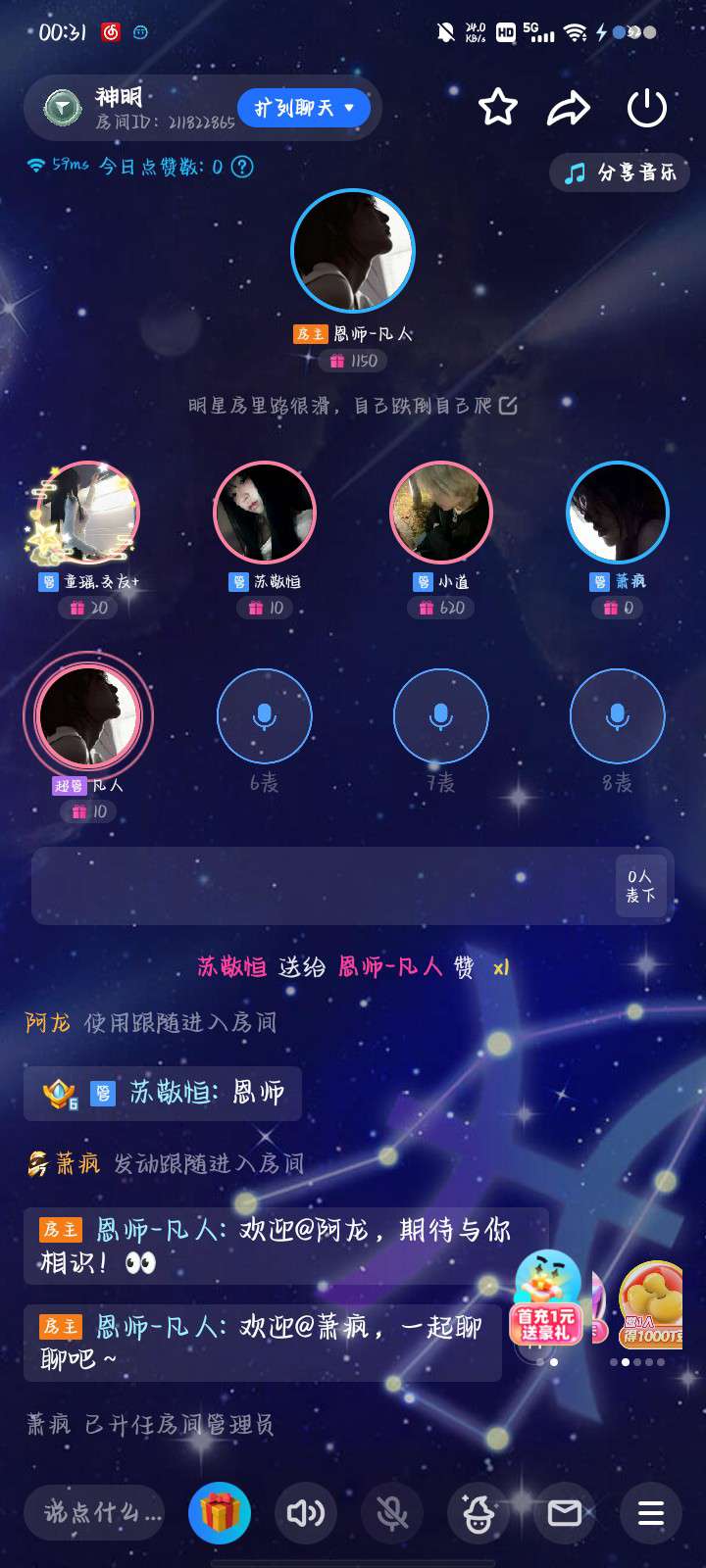
Task: Edit the room announcement text
Action: pos(508,406)
